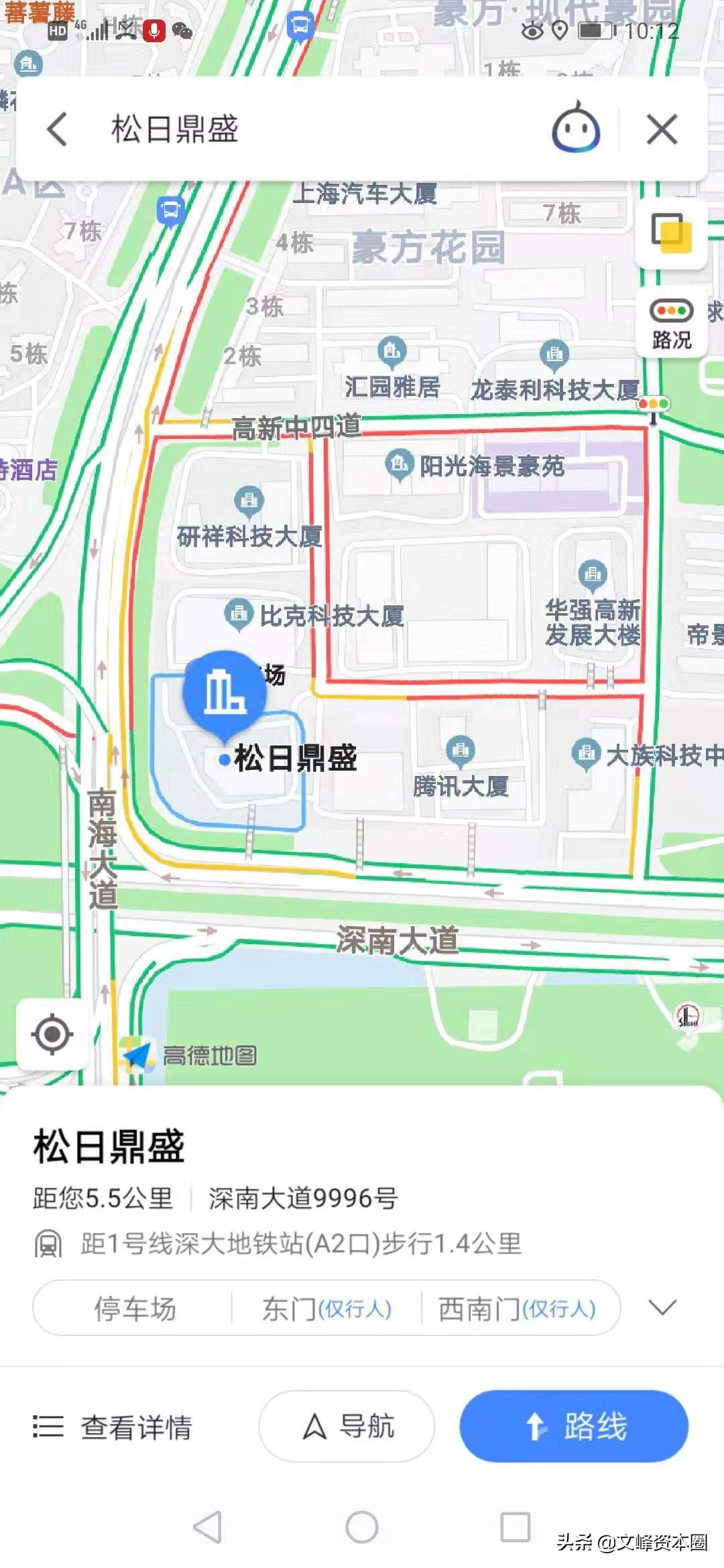
Task: Activate the voice assistant in the search bar
Action: coord(575,129)
